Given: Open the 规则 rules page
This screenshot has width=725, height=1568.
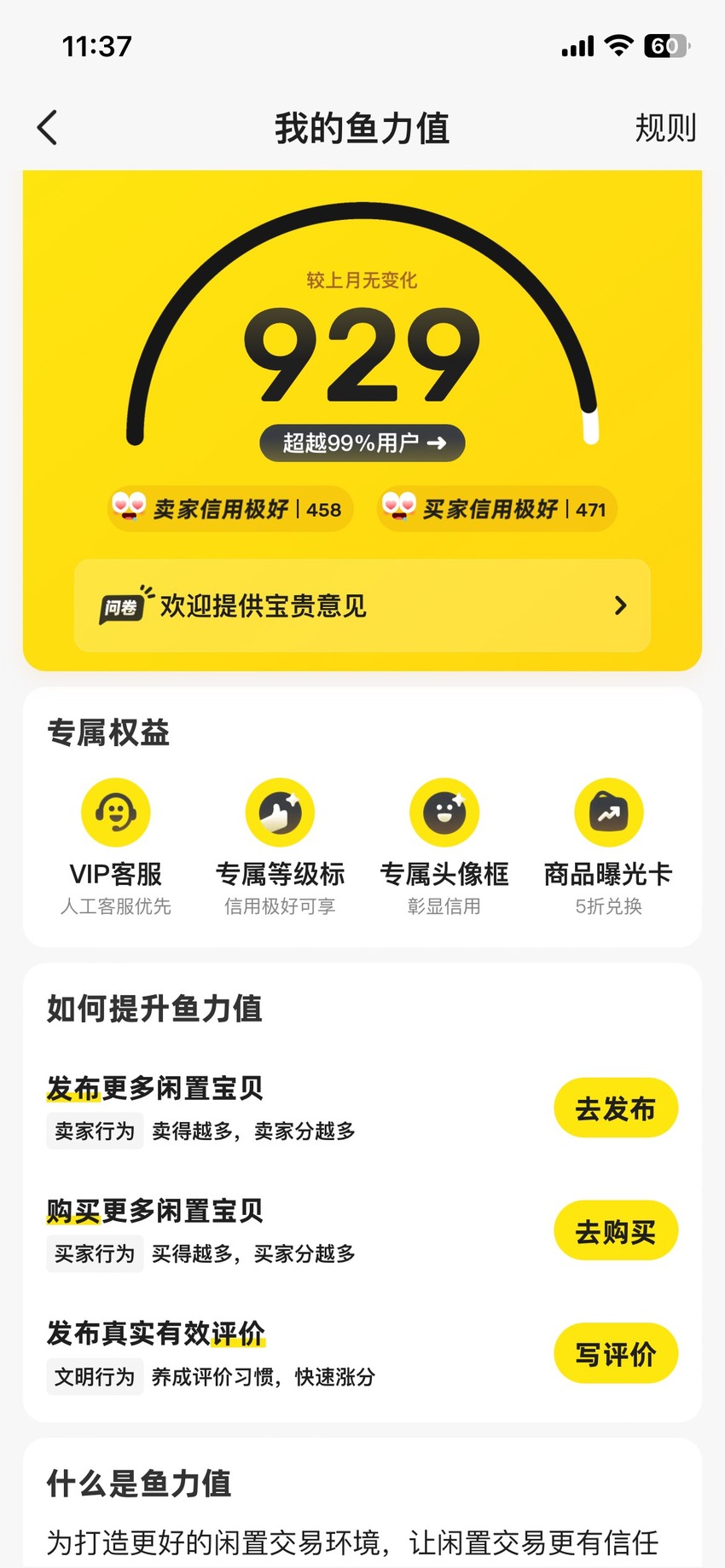Looking at the screenshot, I should [665, 128].
